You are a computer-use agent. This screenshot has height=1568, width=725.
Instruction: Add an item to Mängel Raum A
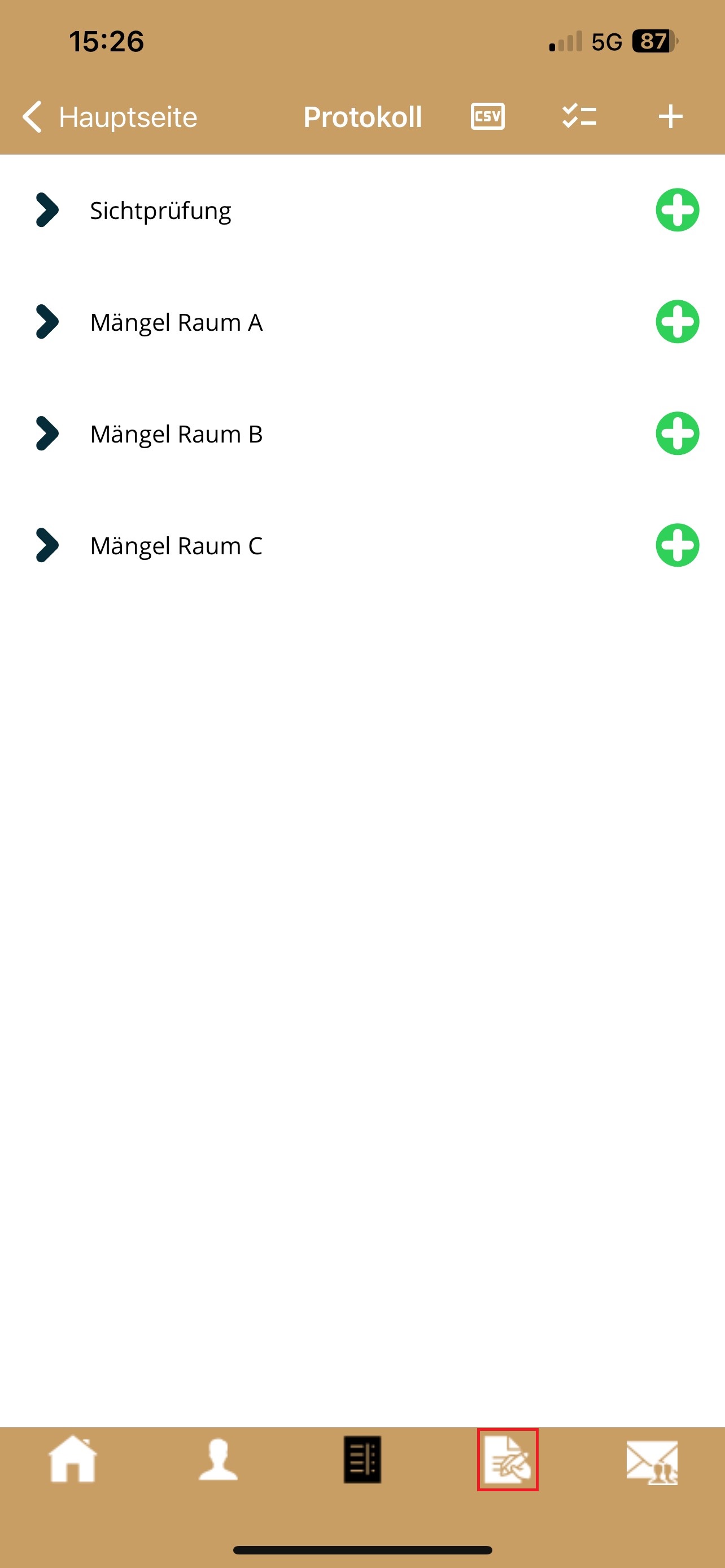coord(677,321)
